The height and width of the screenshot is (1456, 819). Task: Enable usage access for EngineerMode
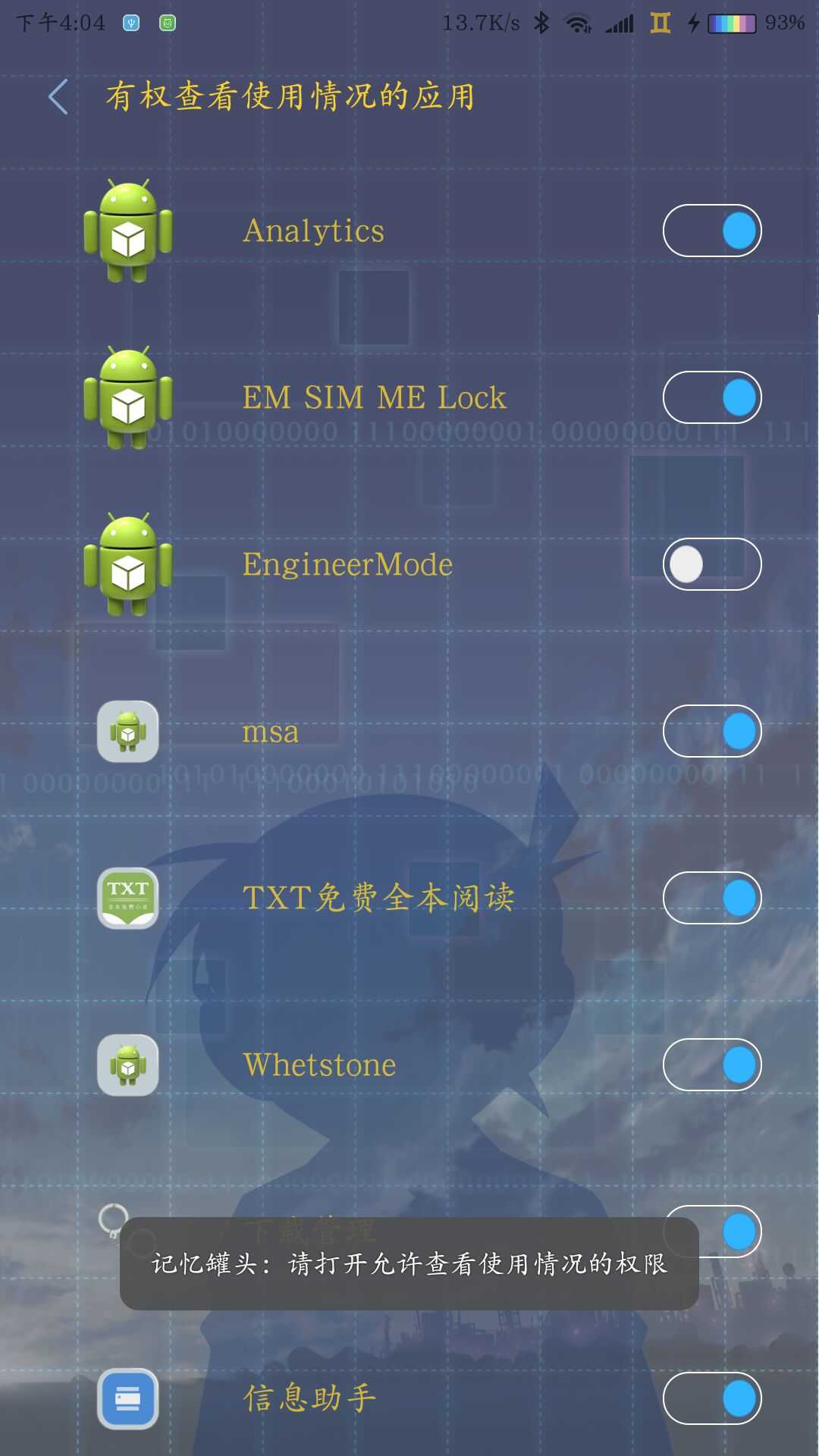(711, 564)
